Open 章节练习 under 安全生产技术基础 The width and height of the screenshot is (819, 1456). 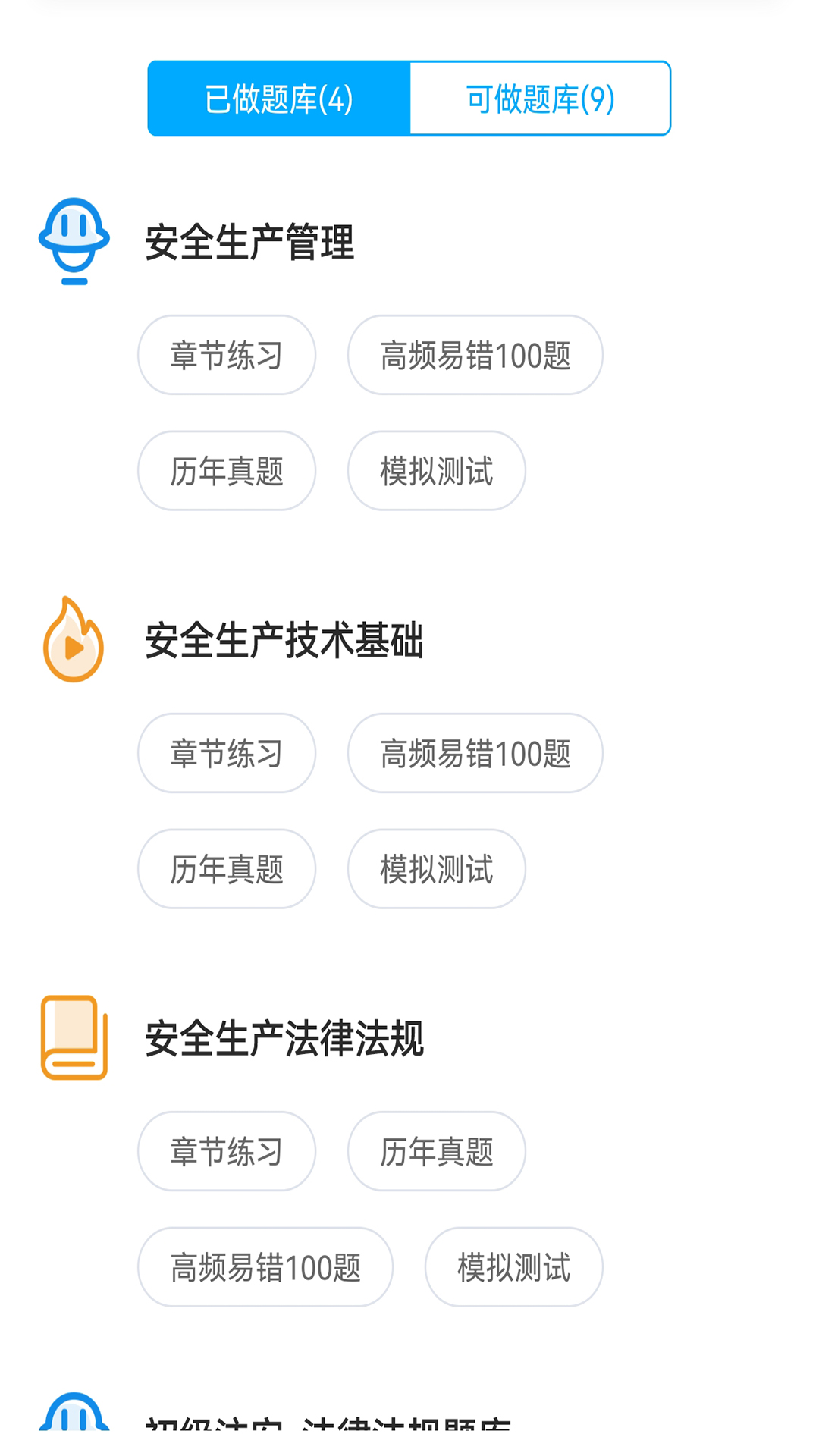226,753
